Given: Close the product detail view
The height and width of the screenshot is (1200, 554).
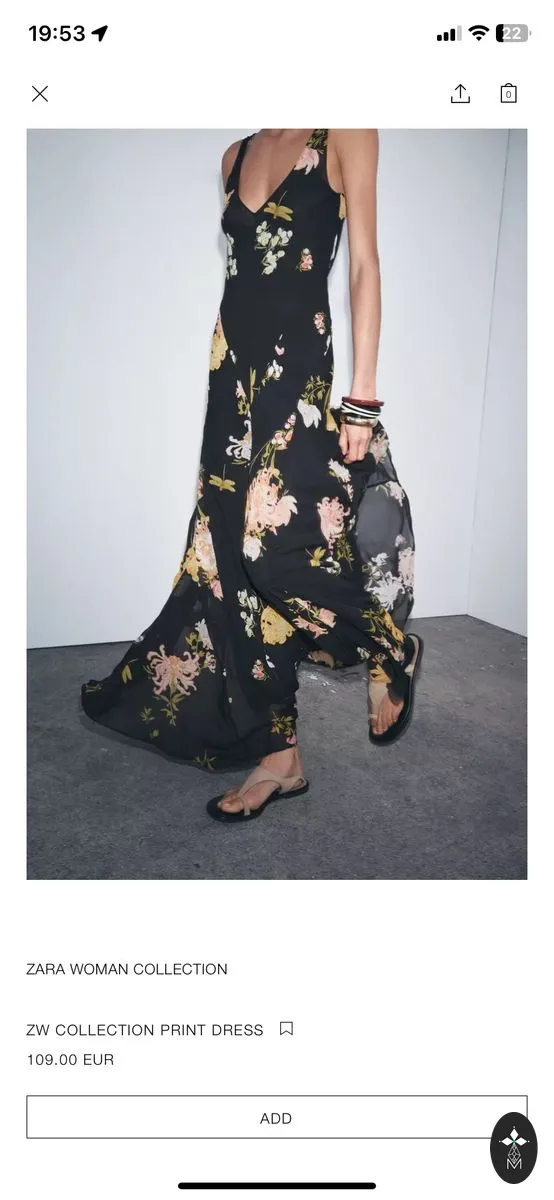Looking at the screenshot, I should tap(40, 94).
